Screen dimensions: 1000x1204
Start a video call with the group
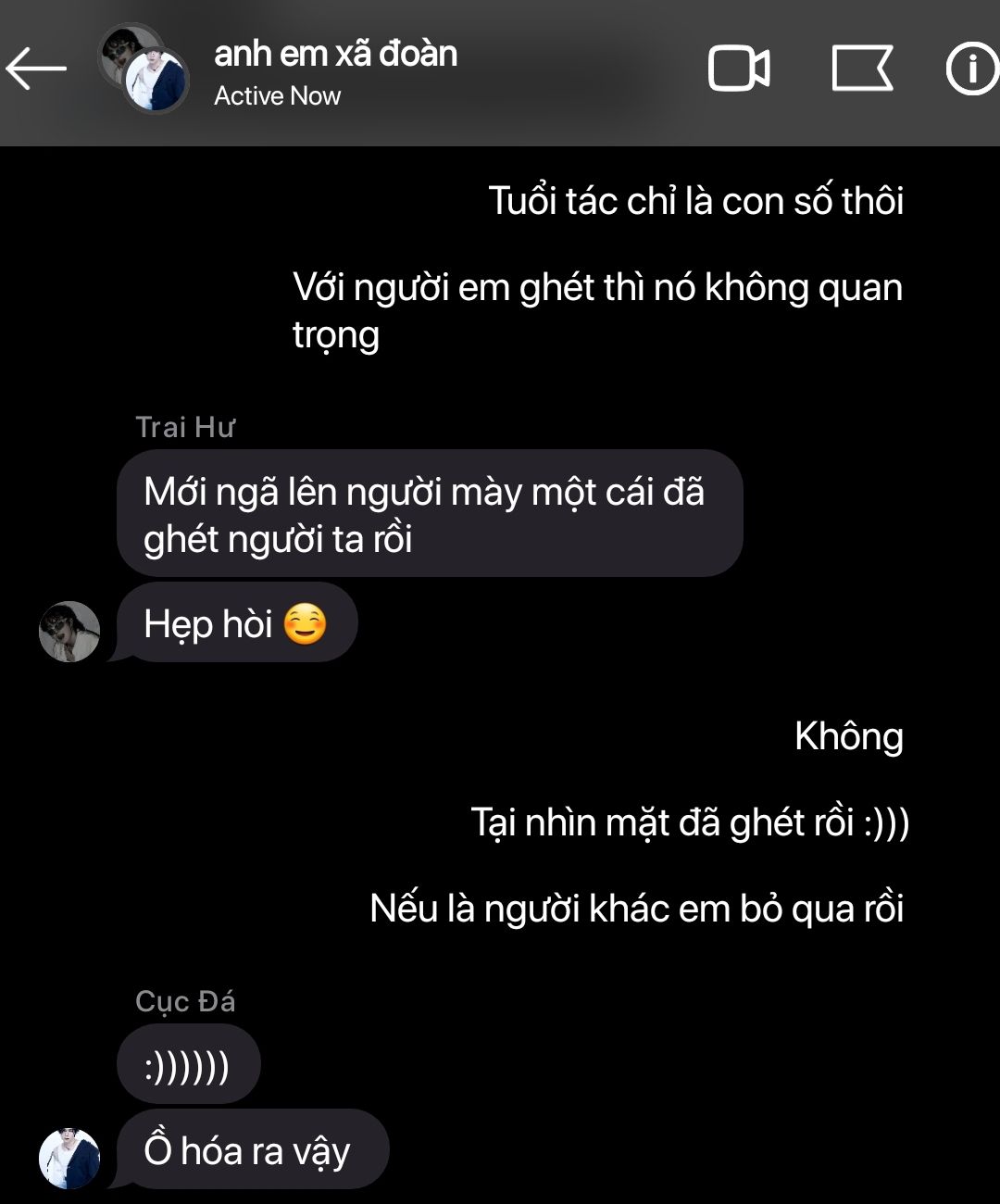pyautogui.click(x=739, y=69)
